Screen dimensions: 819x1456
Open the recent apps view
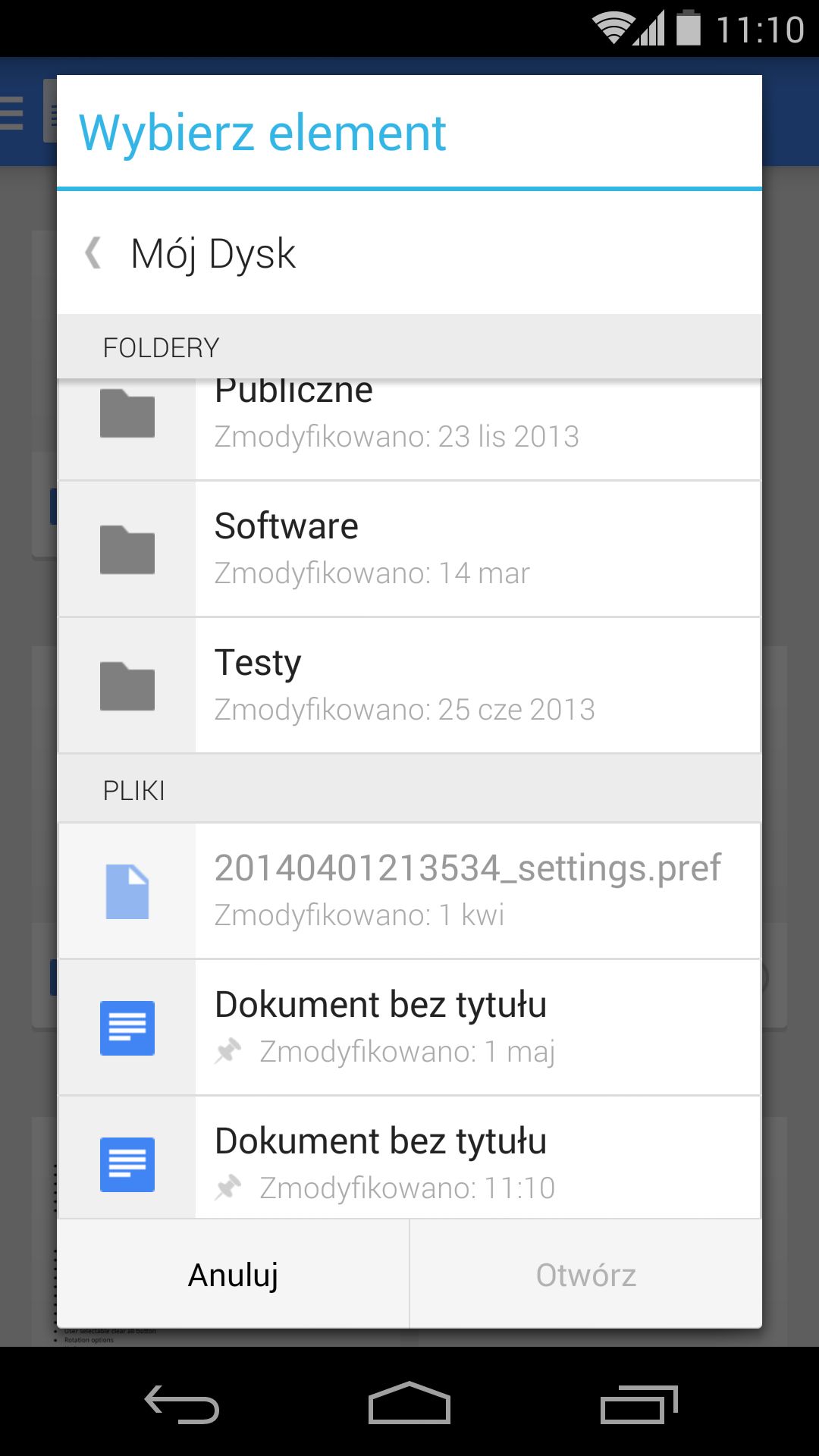click(639, 1404)
